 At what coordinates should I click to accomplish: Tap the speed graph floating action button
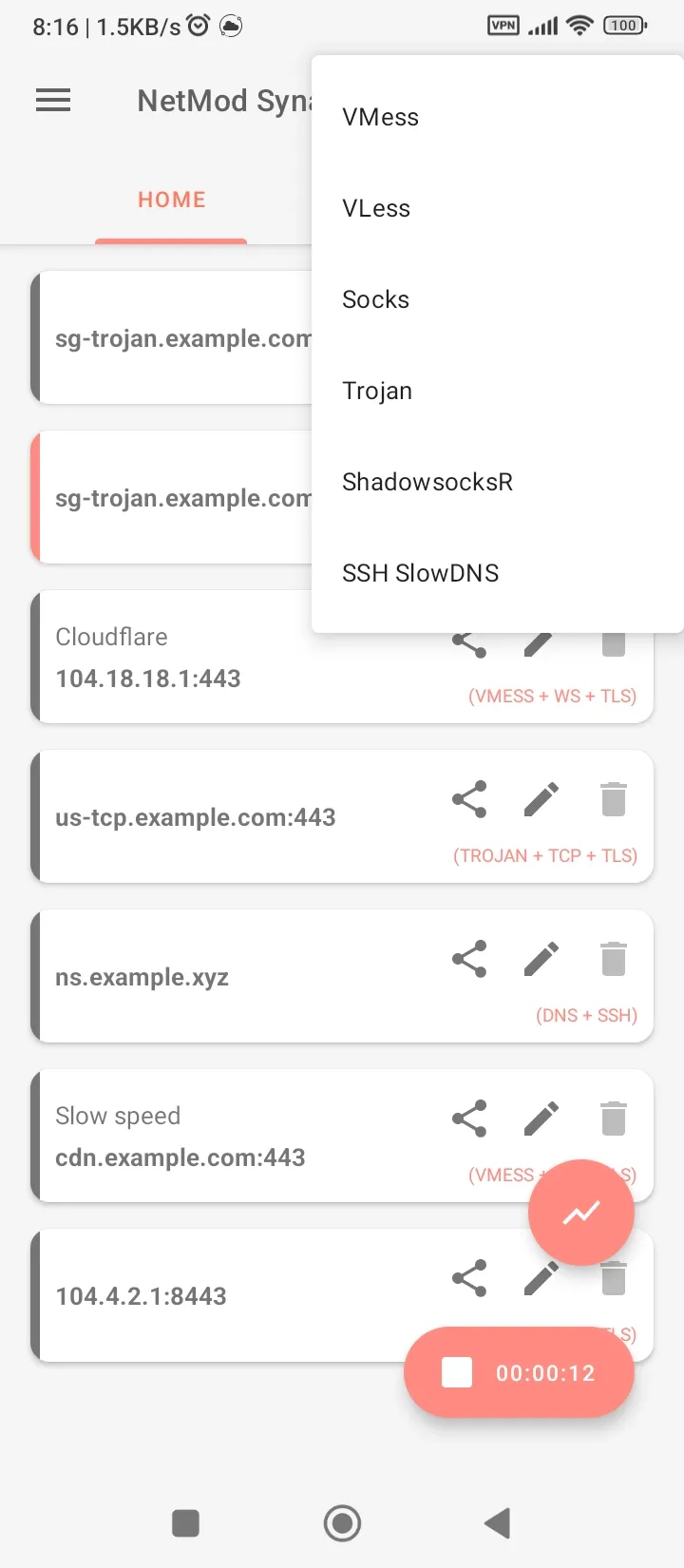click(580, 1213)
